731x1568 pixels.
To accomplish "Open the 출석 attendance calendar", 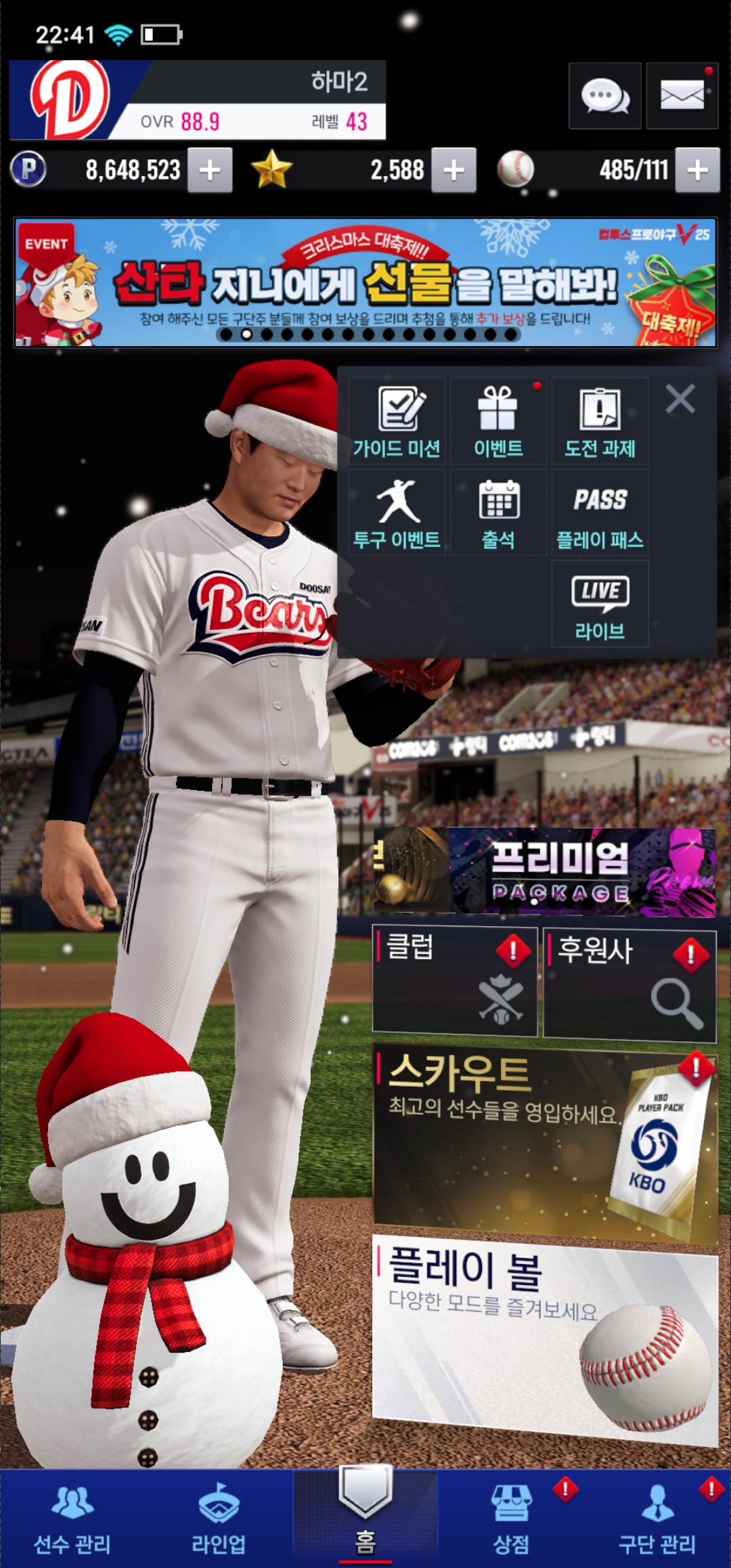I will pos(498,513).
